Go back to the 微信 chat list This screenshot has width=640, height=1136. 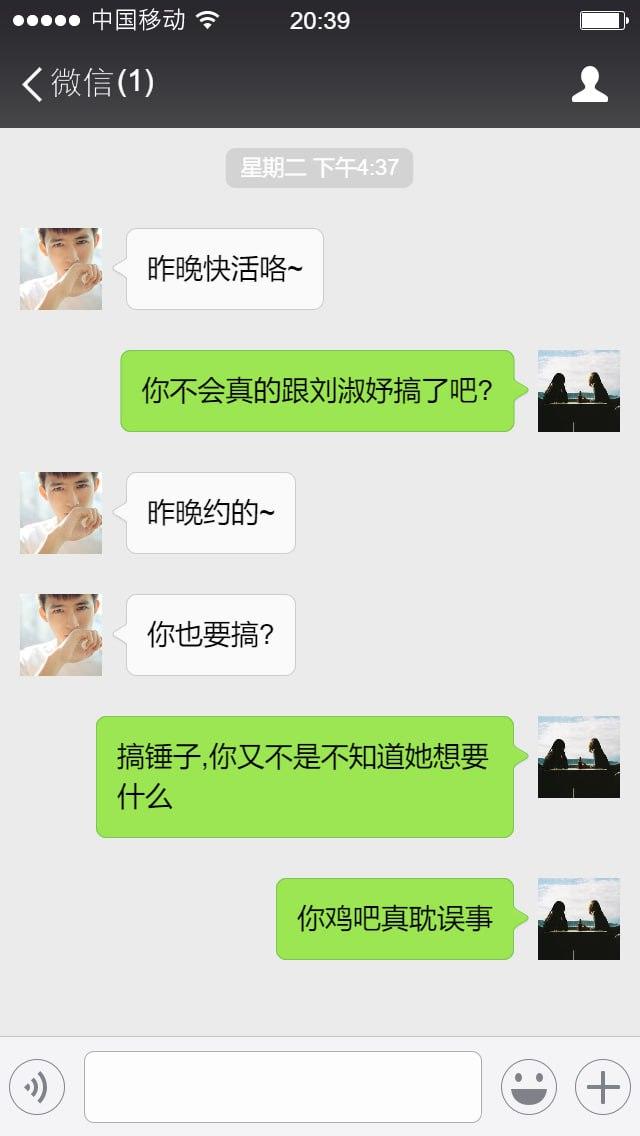pyautogui.click(x=85, y=83)
